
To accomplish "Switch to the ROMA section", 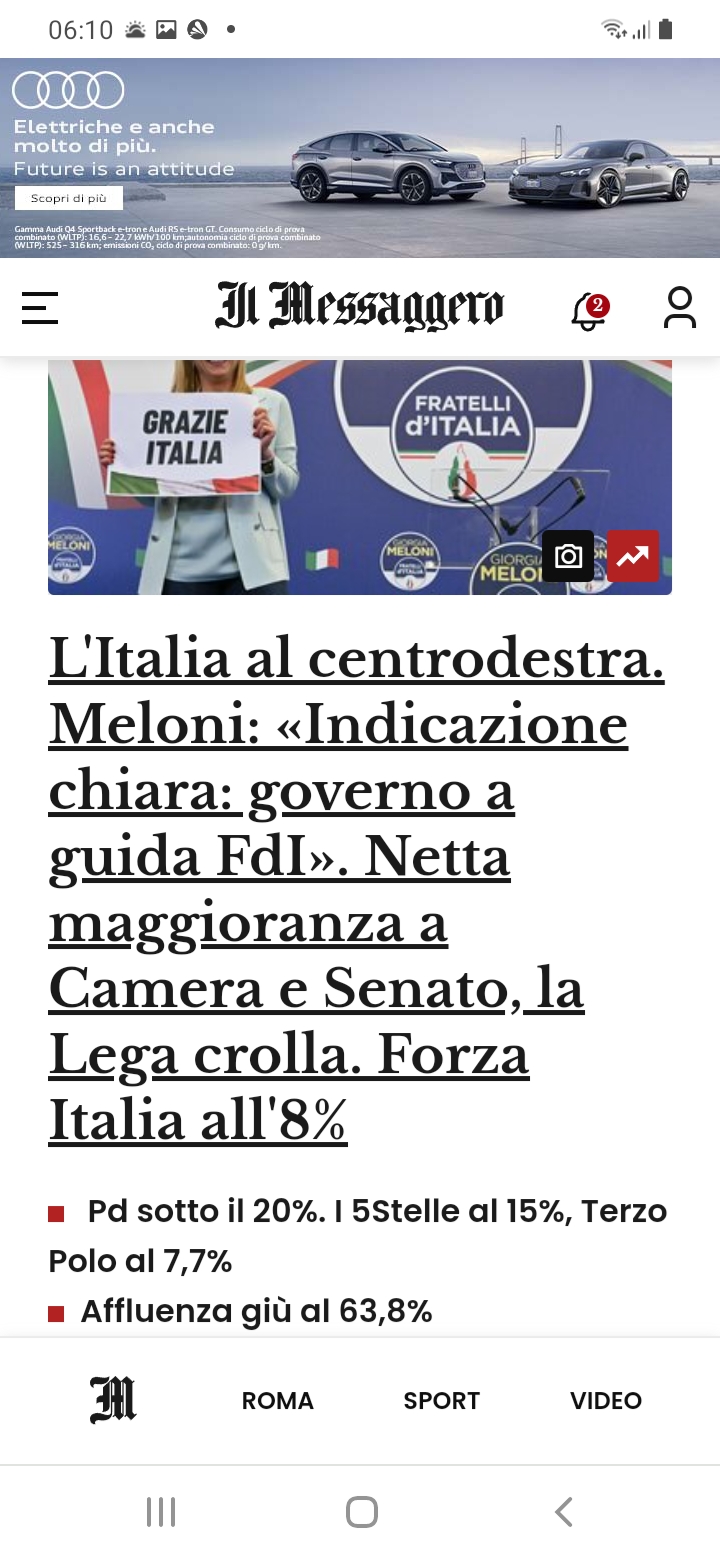I will 278,1401.
